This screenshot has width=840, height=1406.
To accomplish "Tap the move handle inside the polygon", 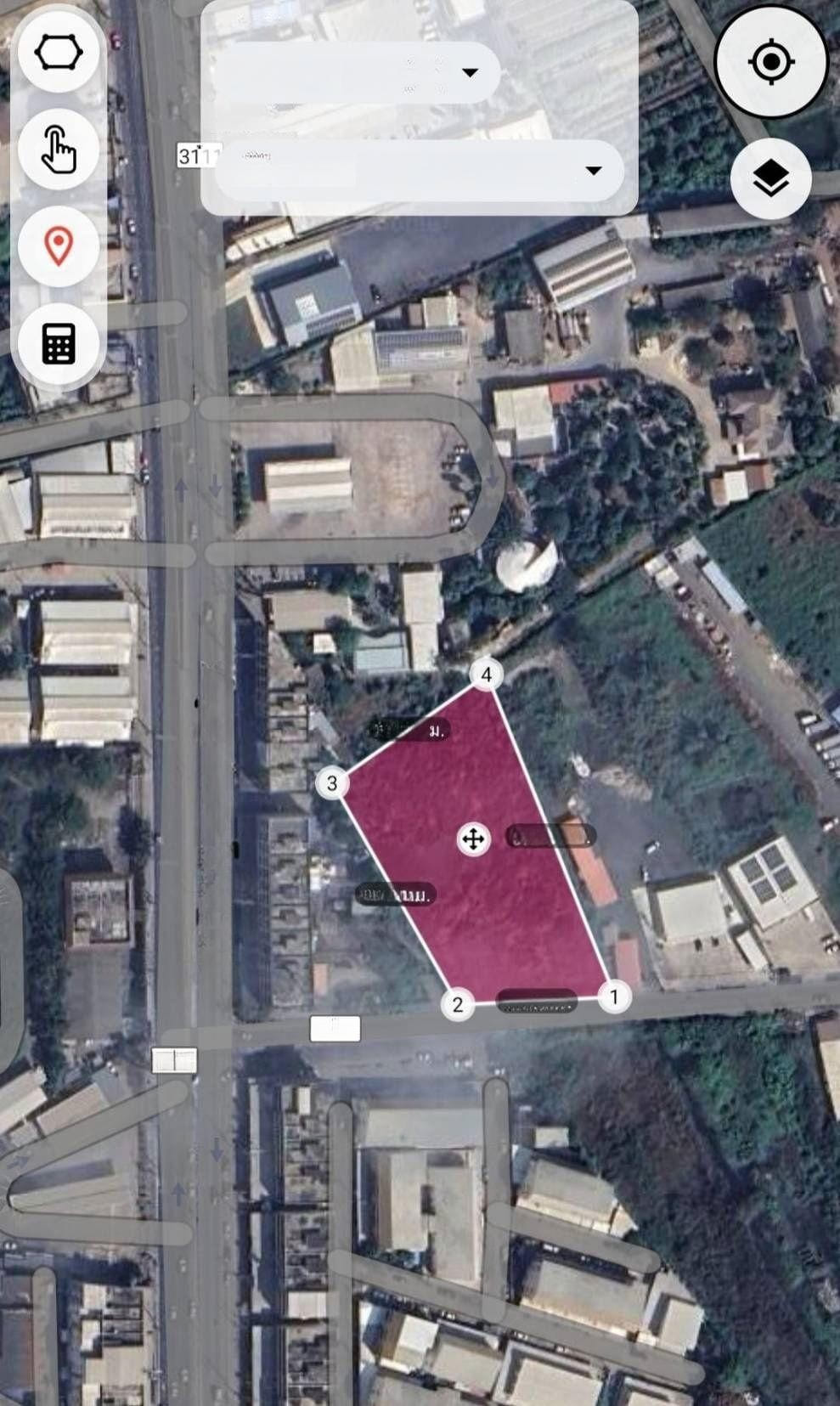I will pos(473,839).
